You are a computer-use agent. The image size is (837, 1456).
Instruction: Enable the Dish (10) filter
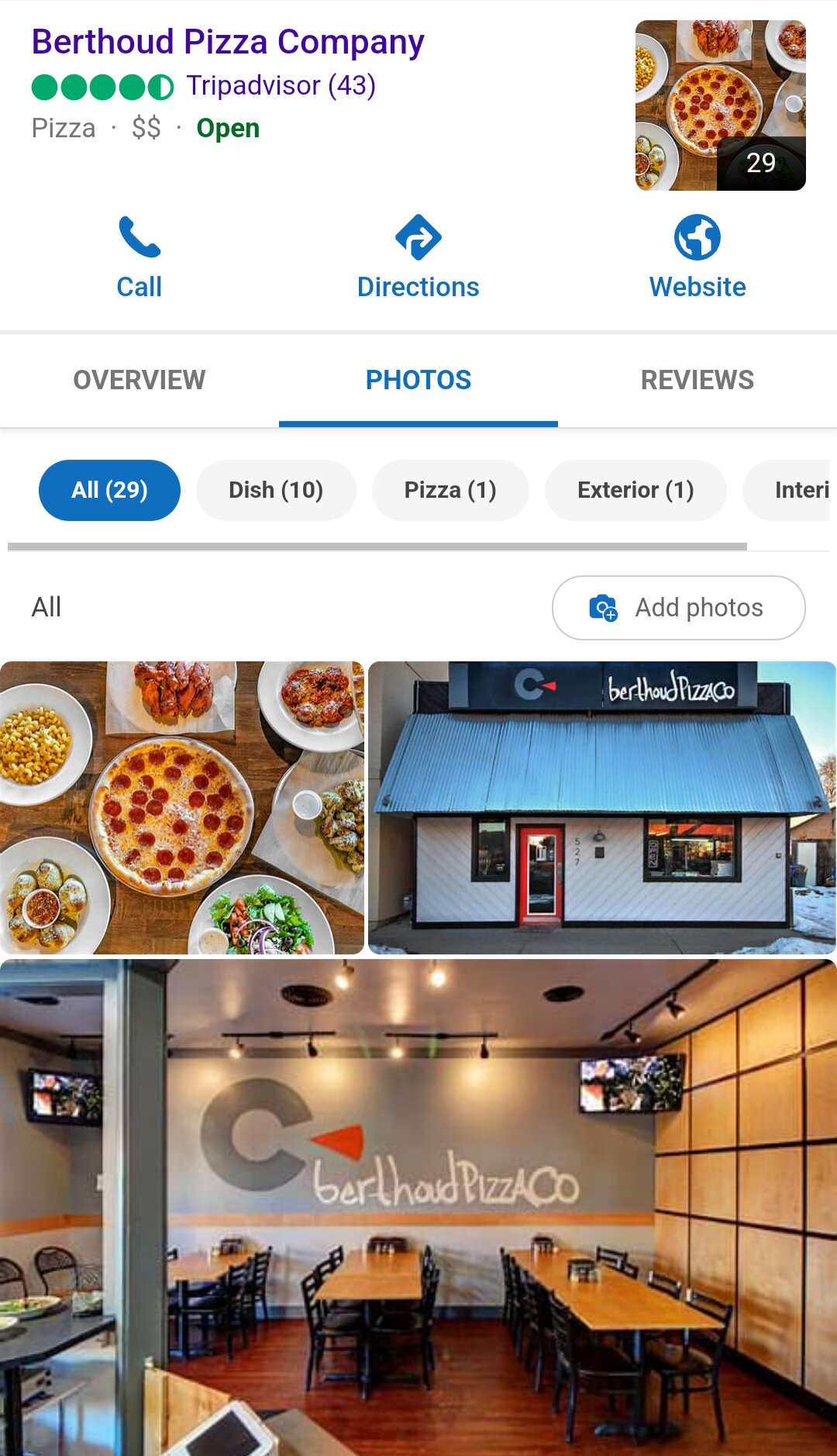coord(276,490)
